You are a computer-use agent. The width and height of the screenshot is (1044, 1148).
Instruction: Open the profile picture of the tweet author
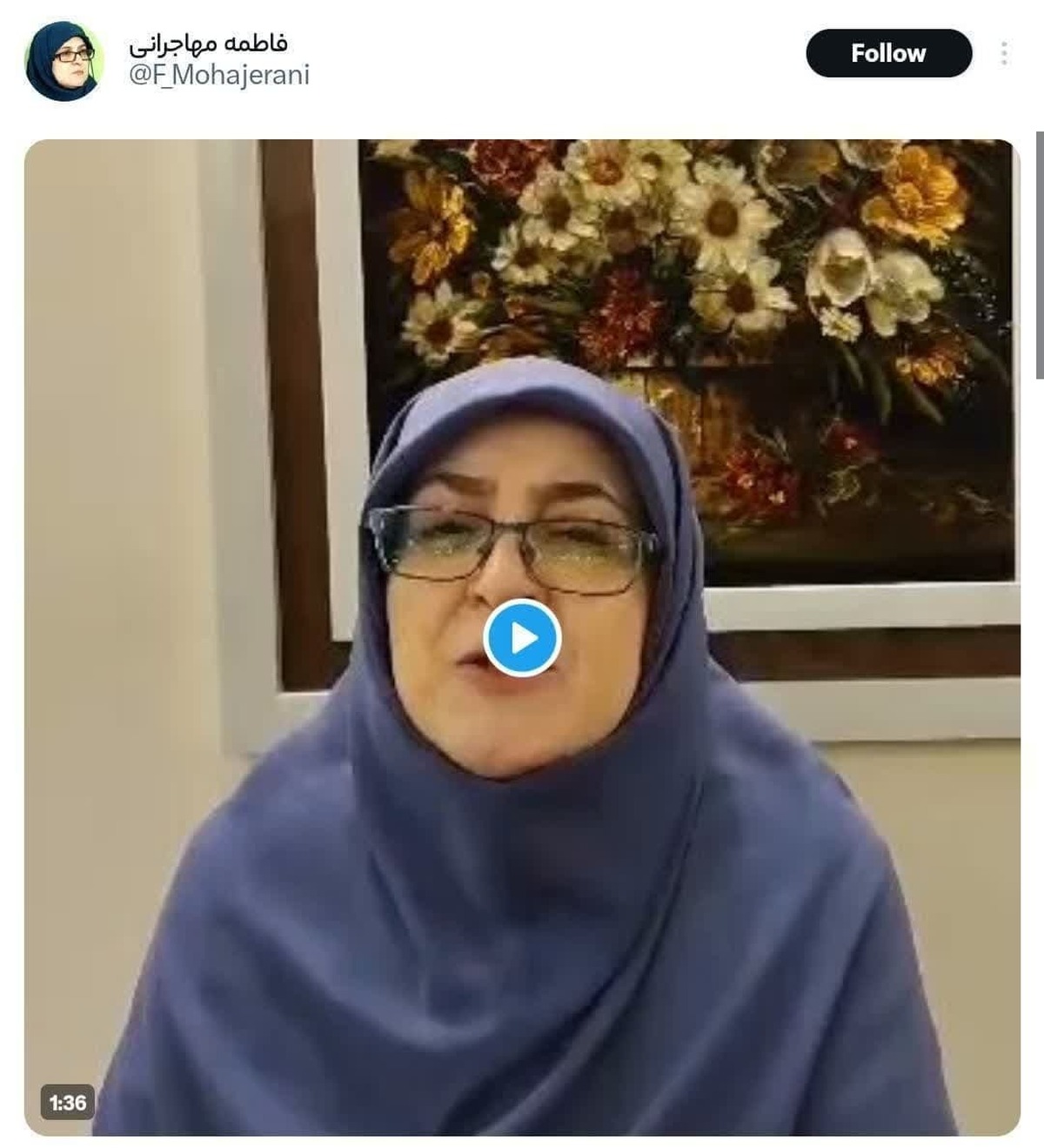click(x=64, y=62)
